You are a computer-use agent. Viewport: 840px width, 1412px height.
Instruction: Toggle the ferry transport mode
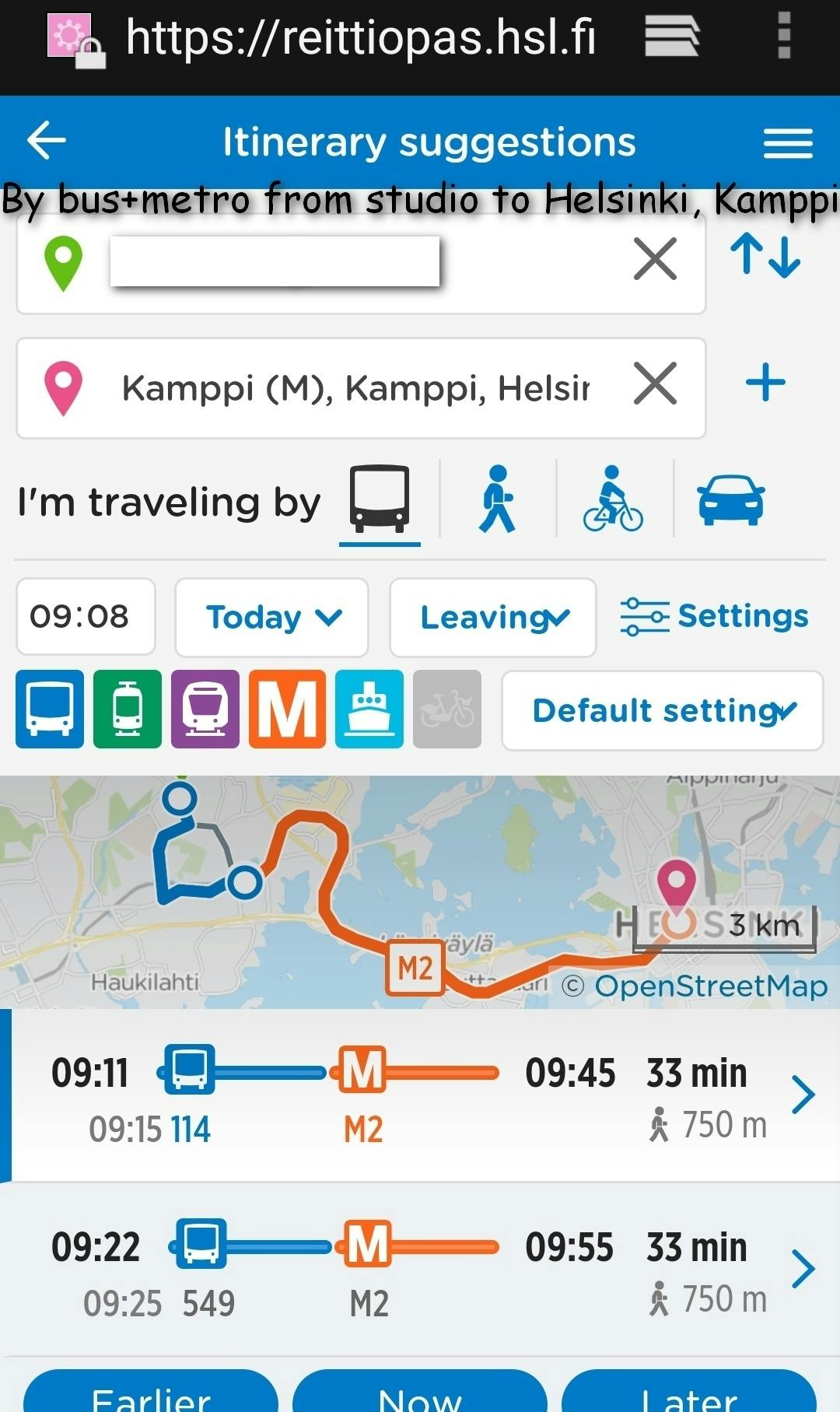(369, 709)
